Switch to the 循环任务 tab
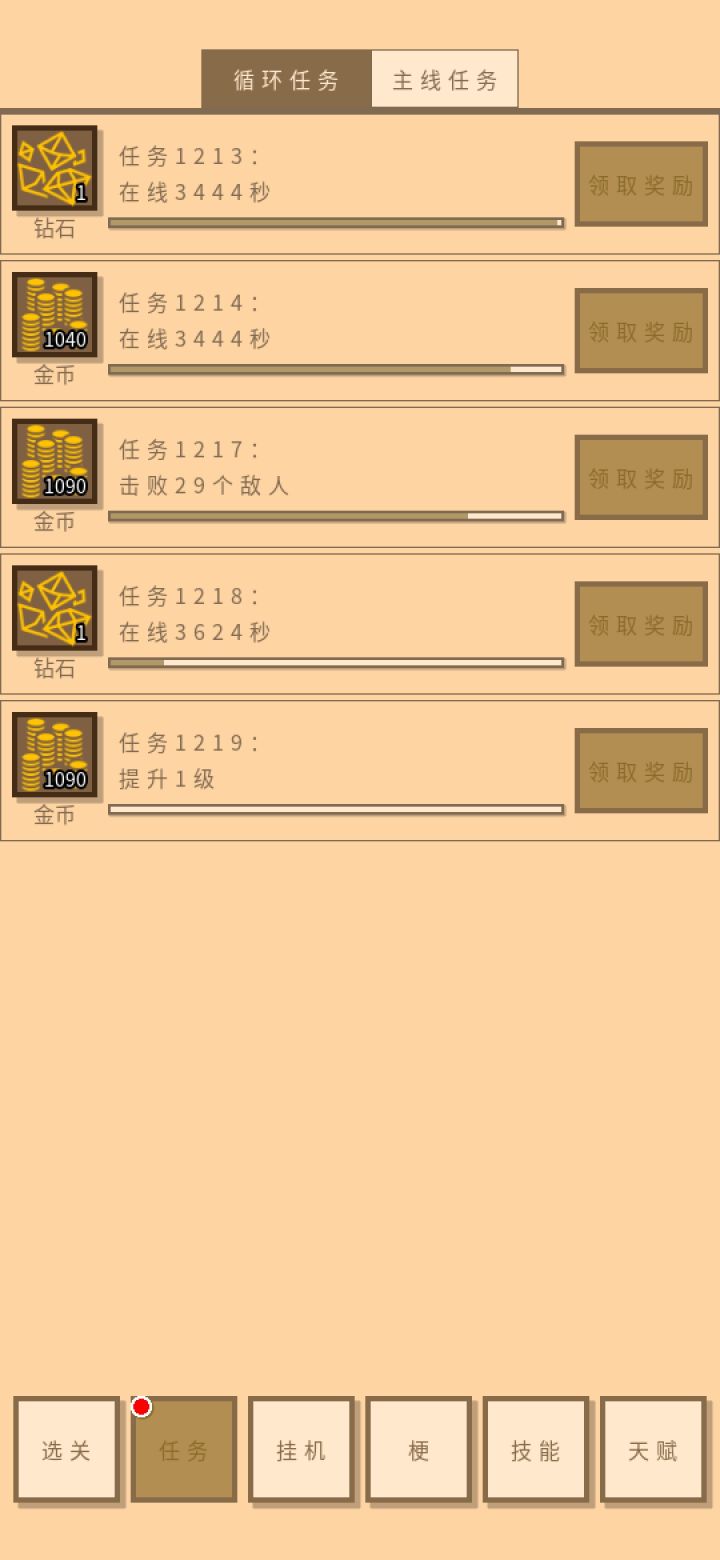Screen dimensions: 720x1560 click(x=286, y=78)
